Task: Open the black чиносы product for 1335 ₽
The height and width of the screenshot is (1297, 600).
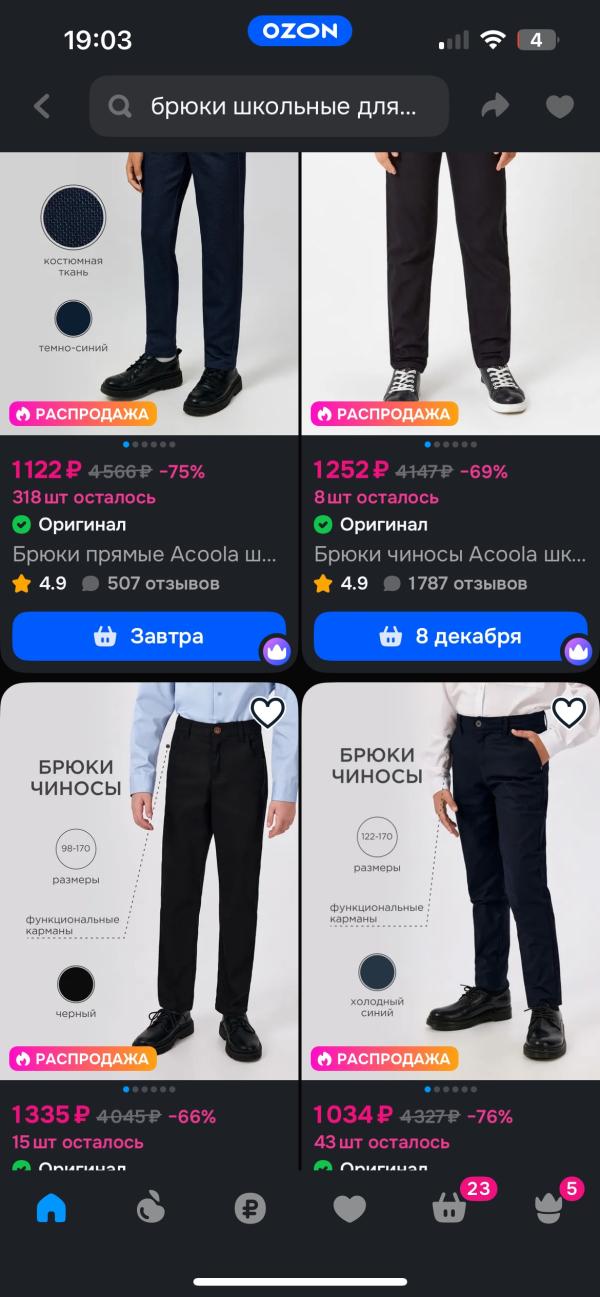Action: point(149,880)
